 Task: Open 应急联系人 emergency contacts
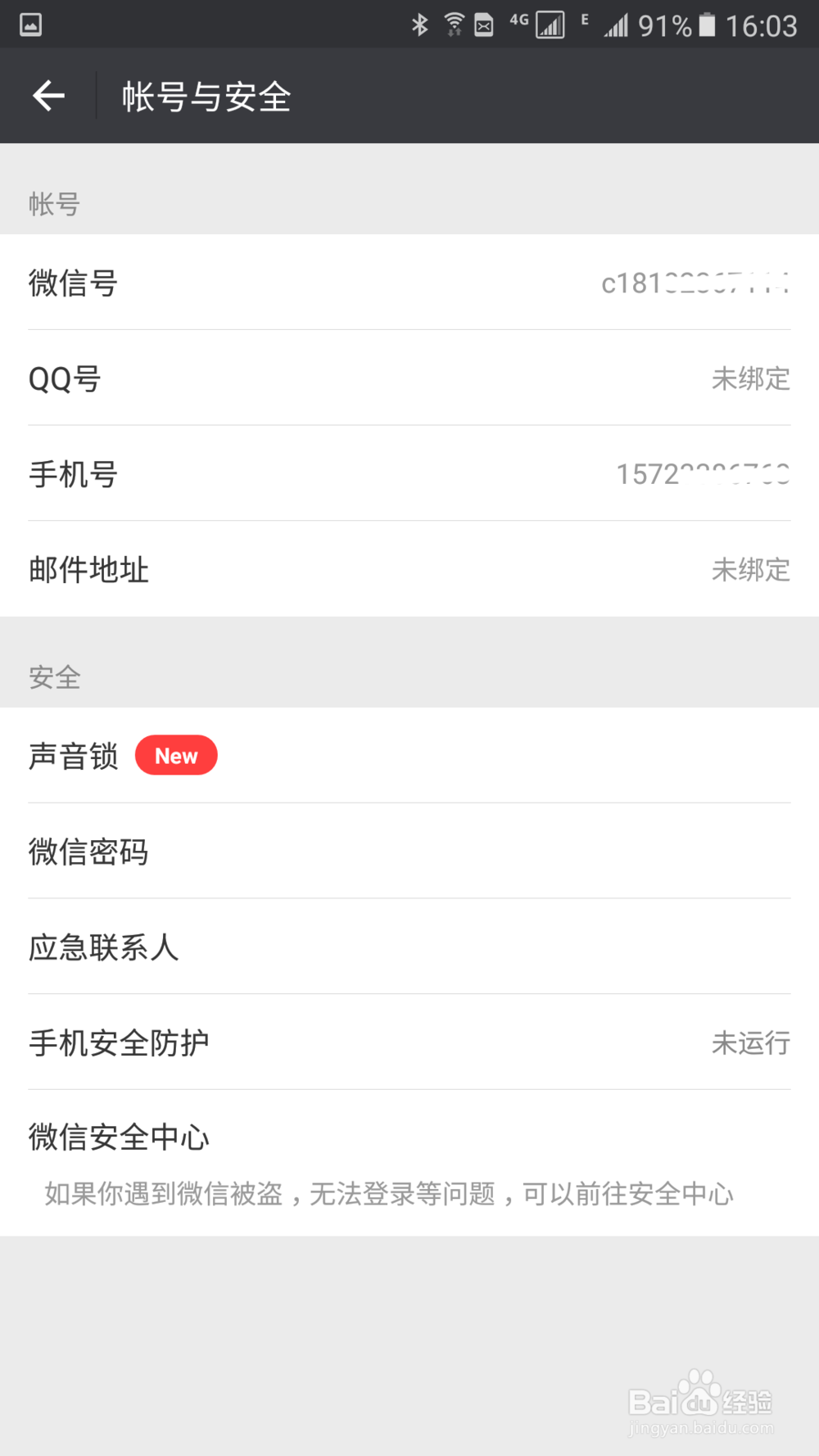pos(409,947)
